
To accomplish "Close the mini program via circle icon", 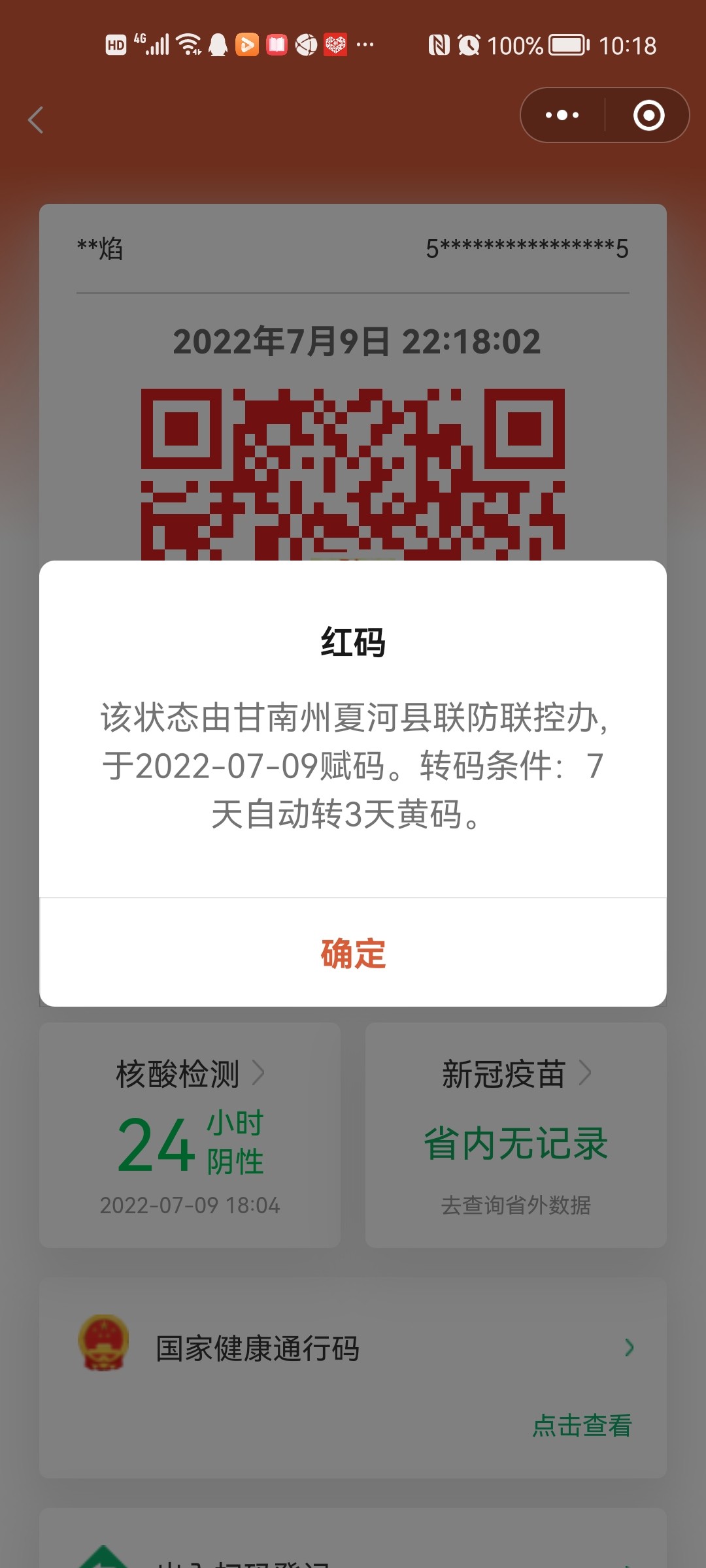I will click(x=648, y=116).
